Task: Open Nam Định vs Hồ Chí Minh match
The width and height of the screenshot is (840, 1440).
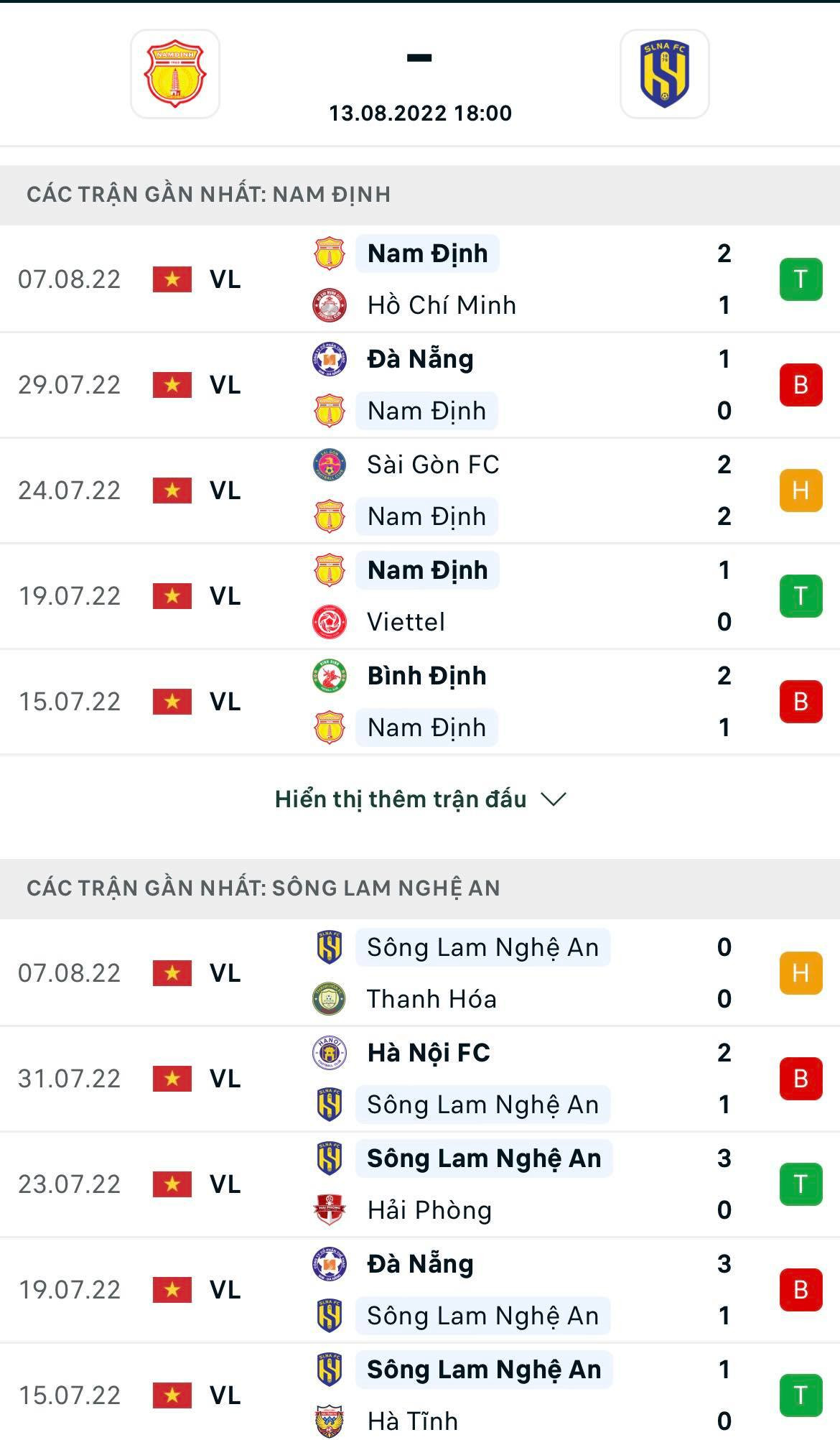Action: [x=420, y=279]
